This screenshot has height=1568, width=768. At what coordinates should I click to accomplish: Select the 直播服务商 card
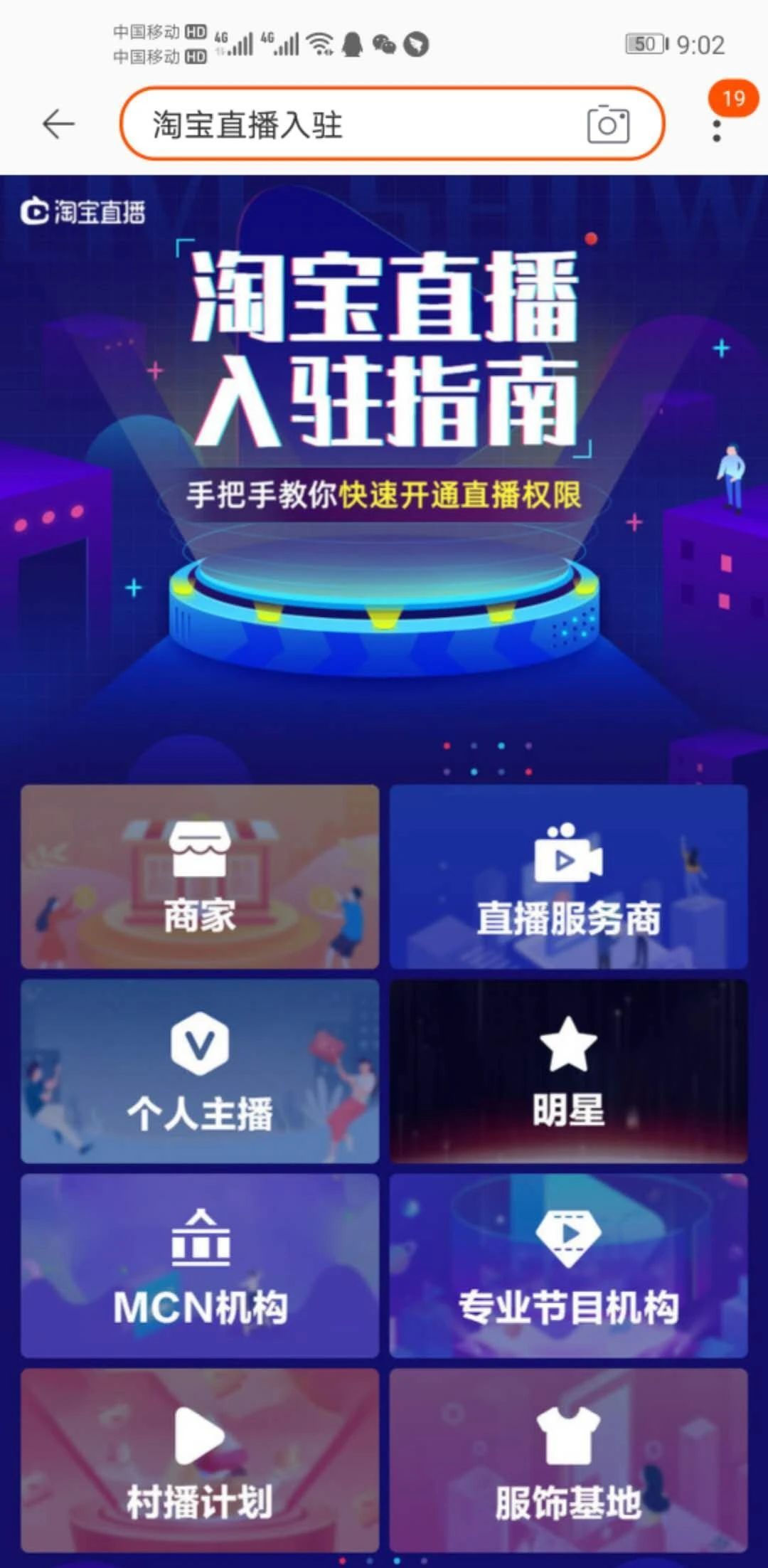pyautogui.click(x=568, y=876)
